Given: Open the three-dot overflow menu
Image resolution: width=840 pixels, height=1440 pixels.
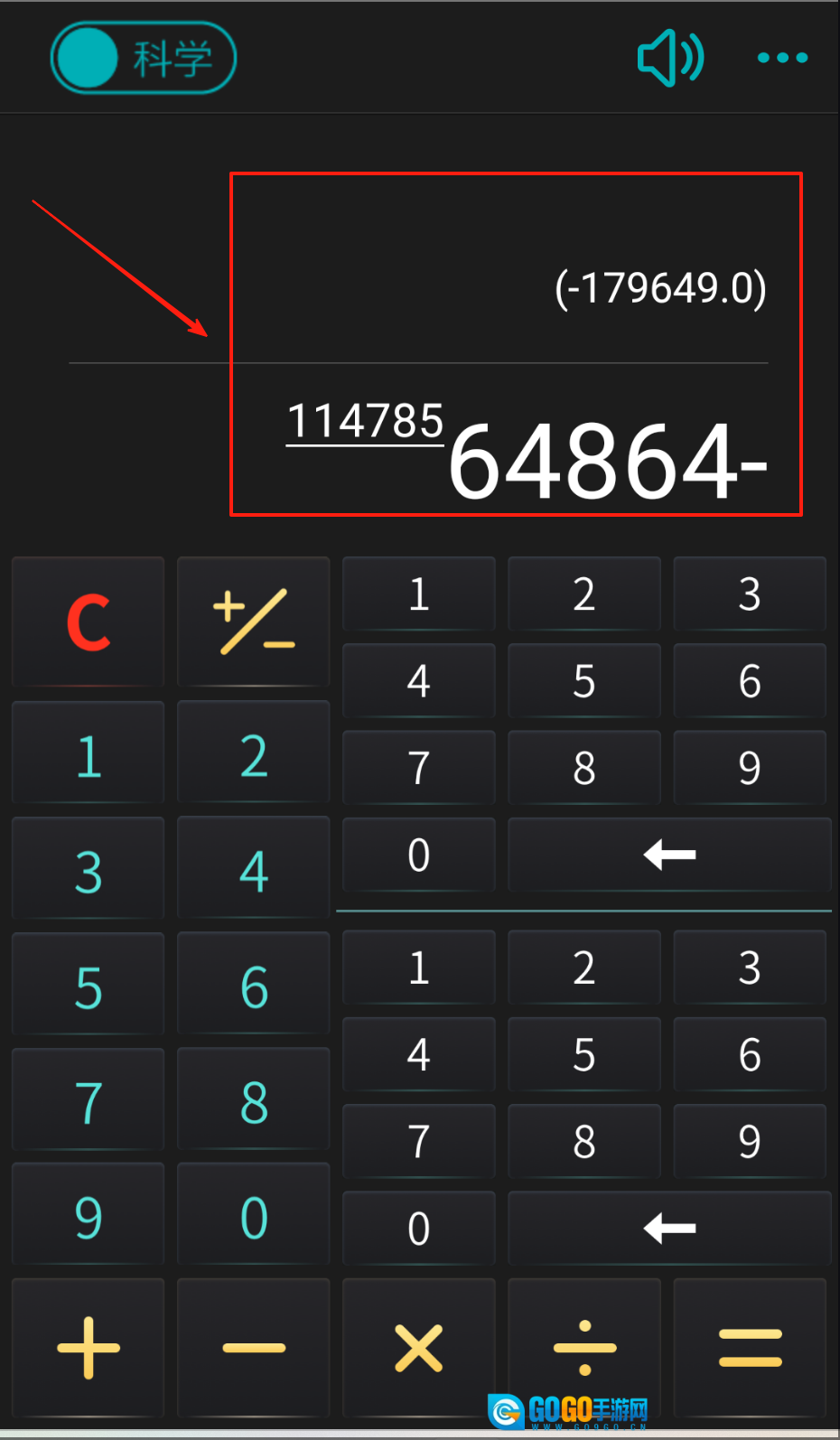Looking at the screenshot, I should tap(782, 58).
